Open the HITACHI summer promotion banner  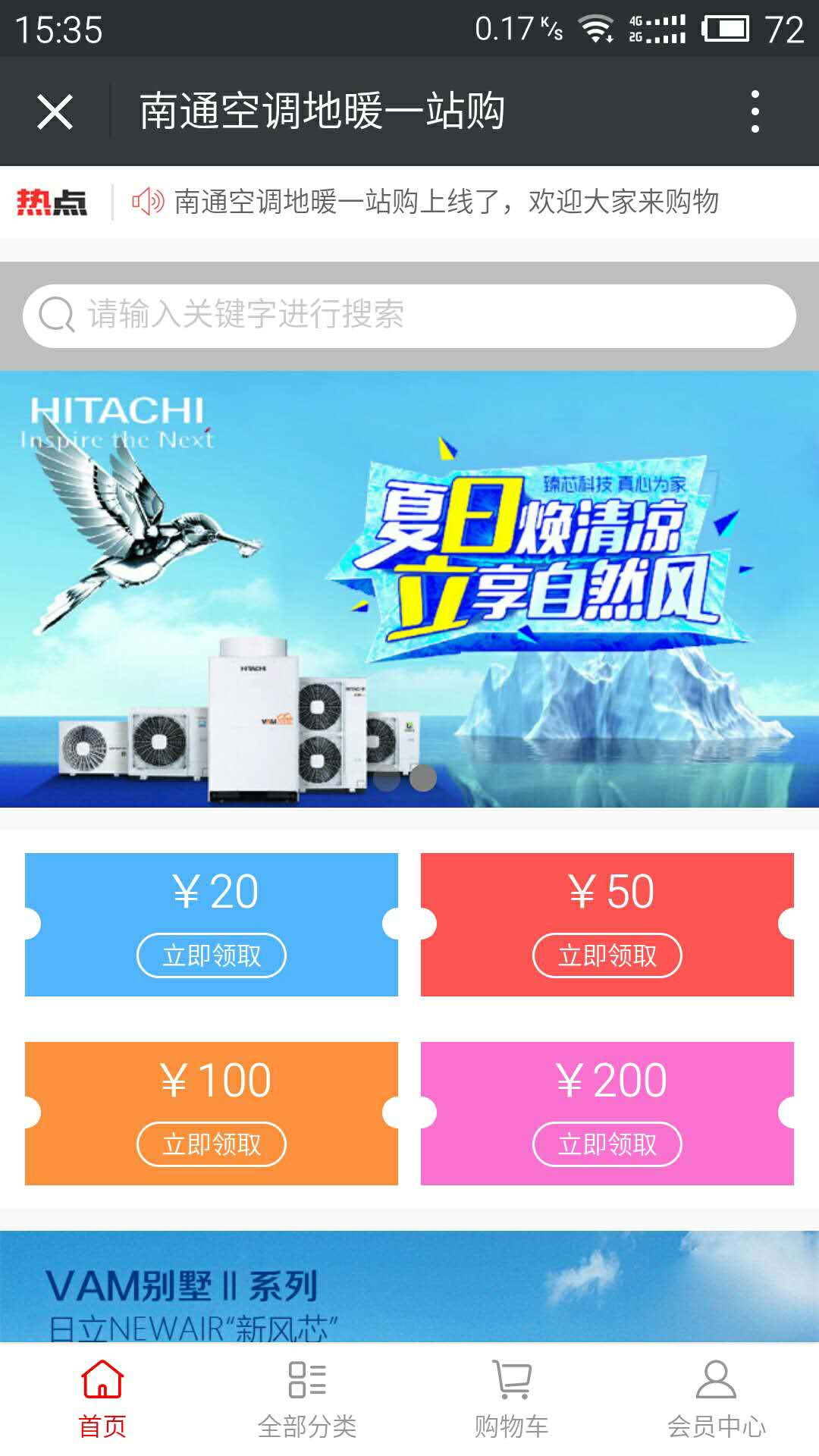tap(409, 591)
